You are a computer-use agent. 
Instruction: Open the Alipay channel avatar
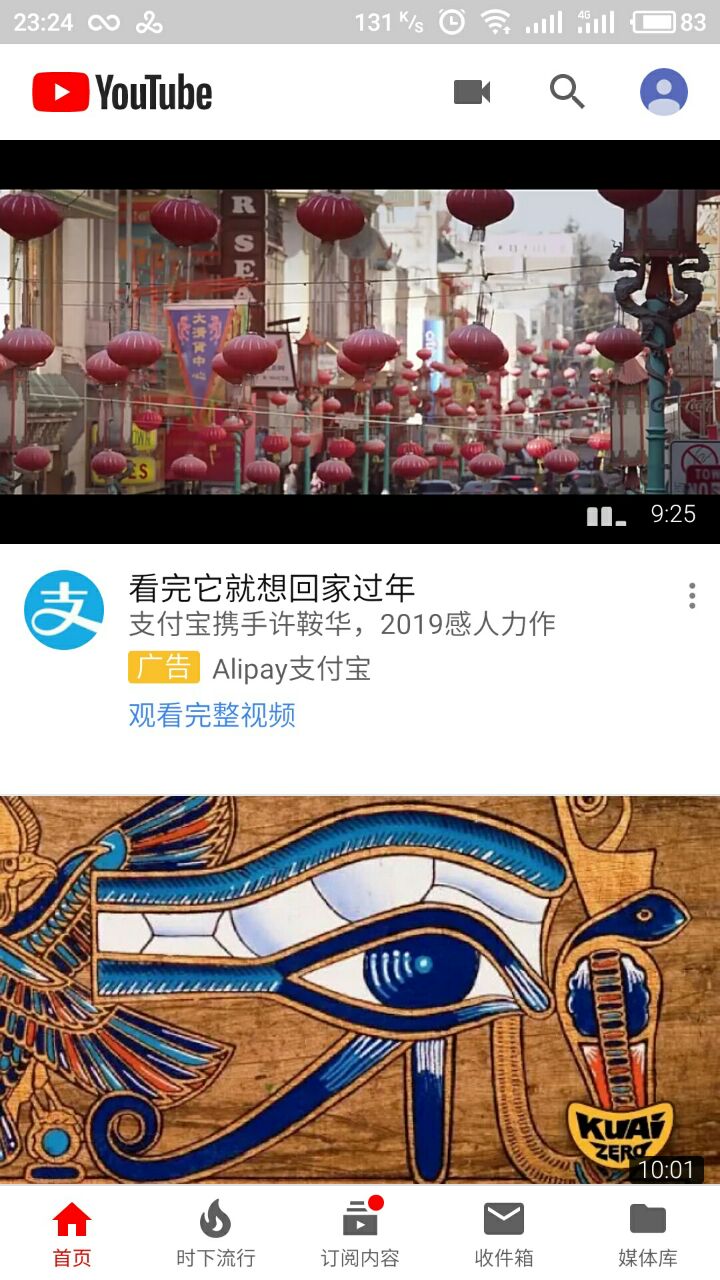tap(64, 610)
